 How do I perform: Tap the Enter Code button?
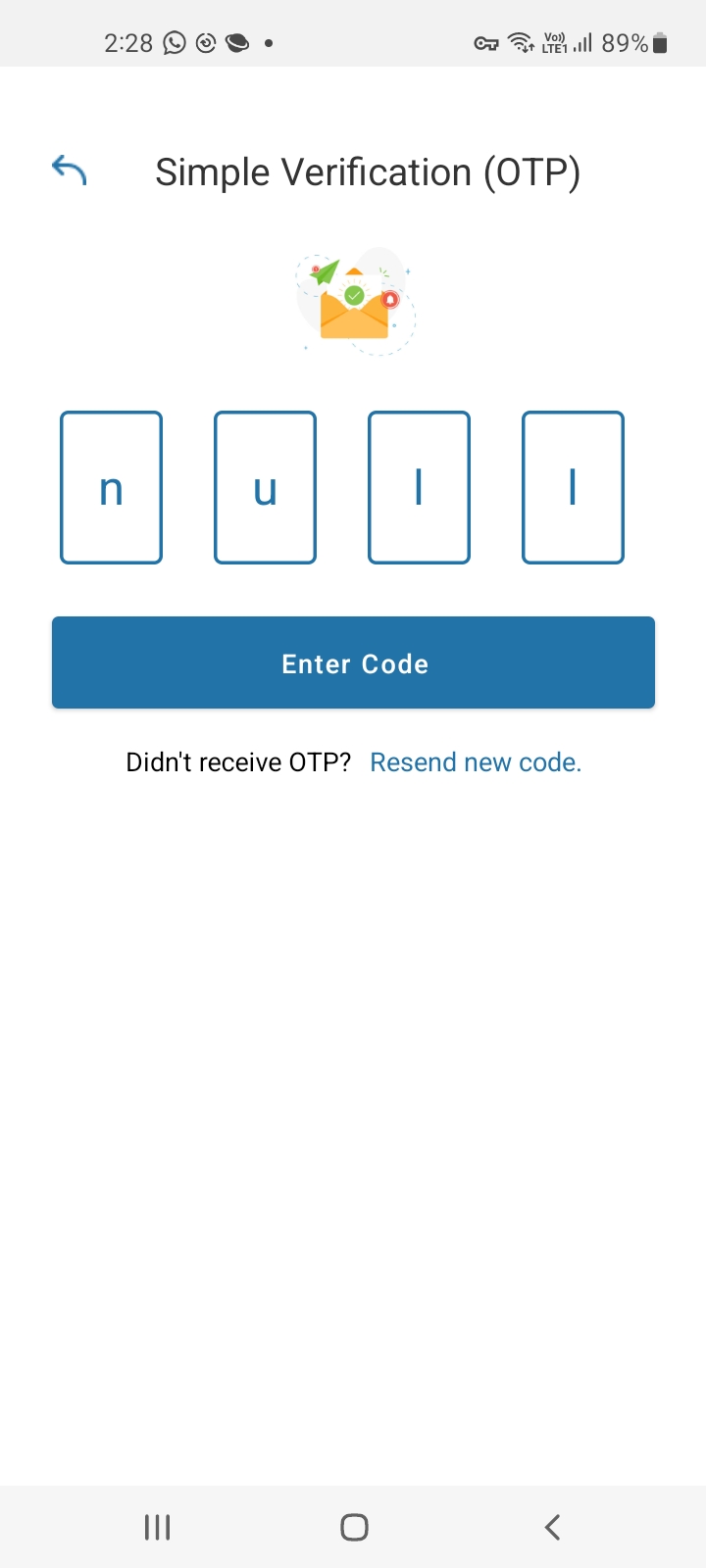[x=353, y=662]
